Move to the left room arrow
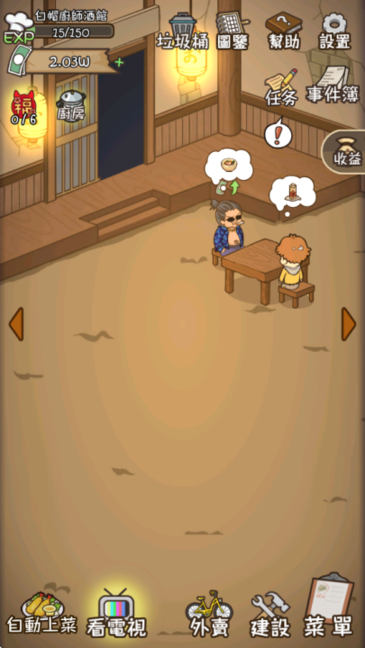 [16, 324]
